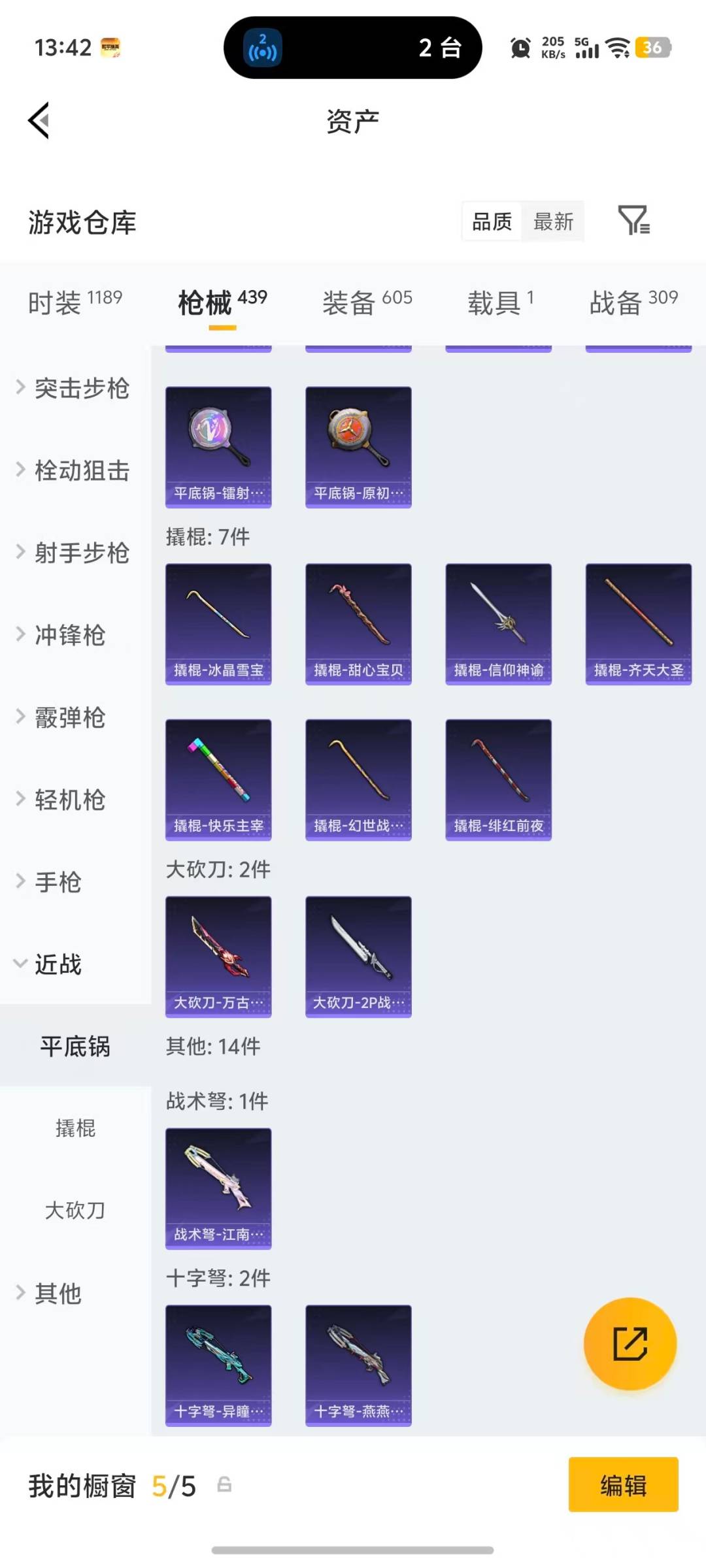Tap the yellow share button
Screen dimensions: 706x1568
[x=630, y=1345]
